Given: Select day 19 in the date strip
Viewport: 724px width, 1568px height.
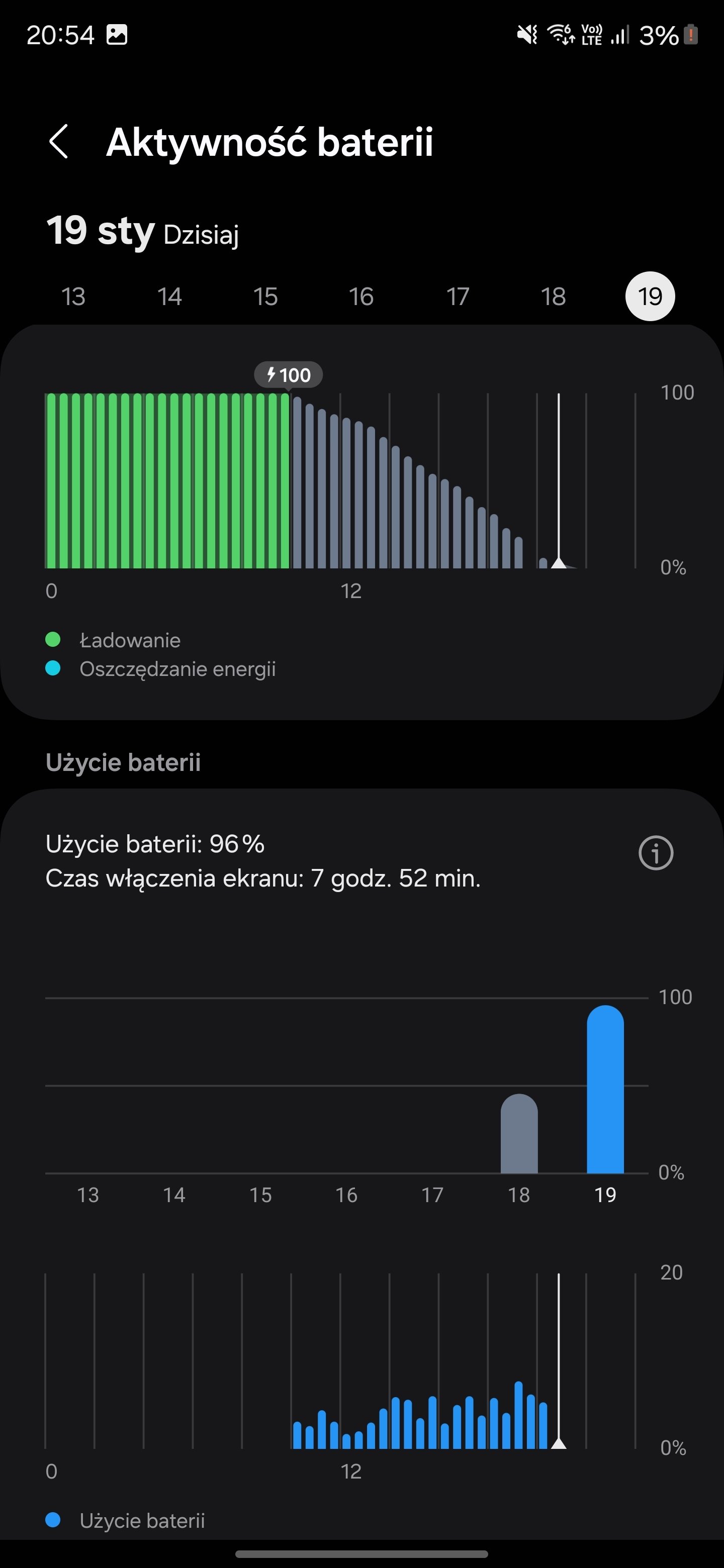Looking at the screenshot, I should (x=650, y=297).
